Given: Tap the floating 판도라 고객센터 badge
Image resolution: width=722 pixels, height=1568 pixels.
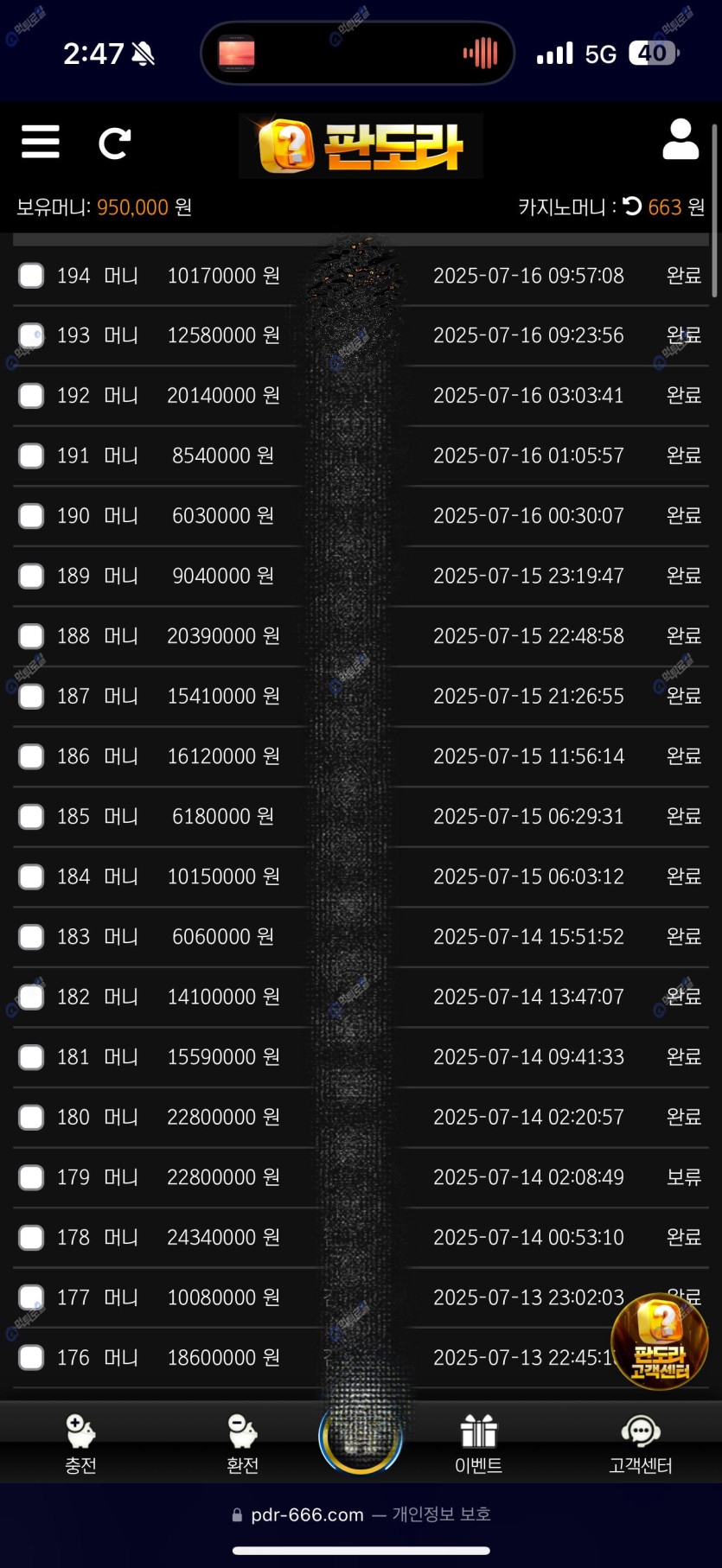Looking at the screenshot, I should pyautogui.click(x=660, y=1341).
